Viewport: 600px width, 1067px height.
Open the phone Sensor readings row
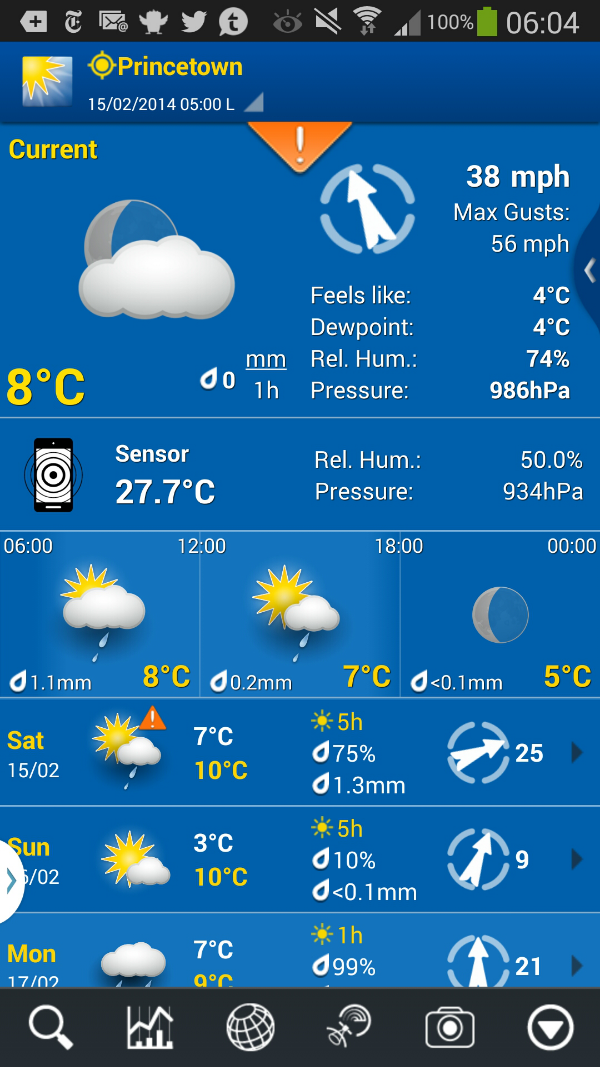click(300, 475)
